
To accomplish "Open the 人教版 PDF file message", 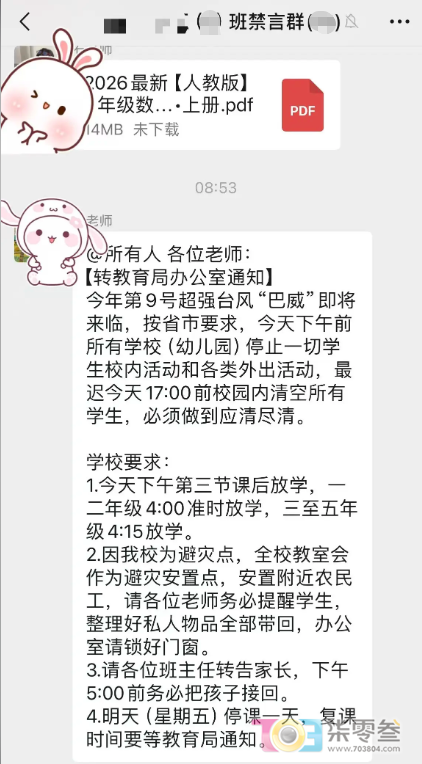I will (x=207, y=105).
